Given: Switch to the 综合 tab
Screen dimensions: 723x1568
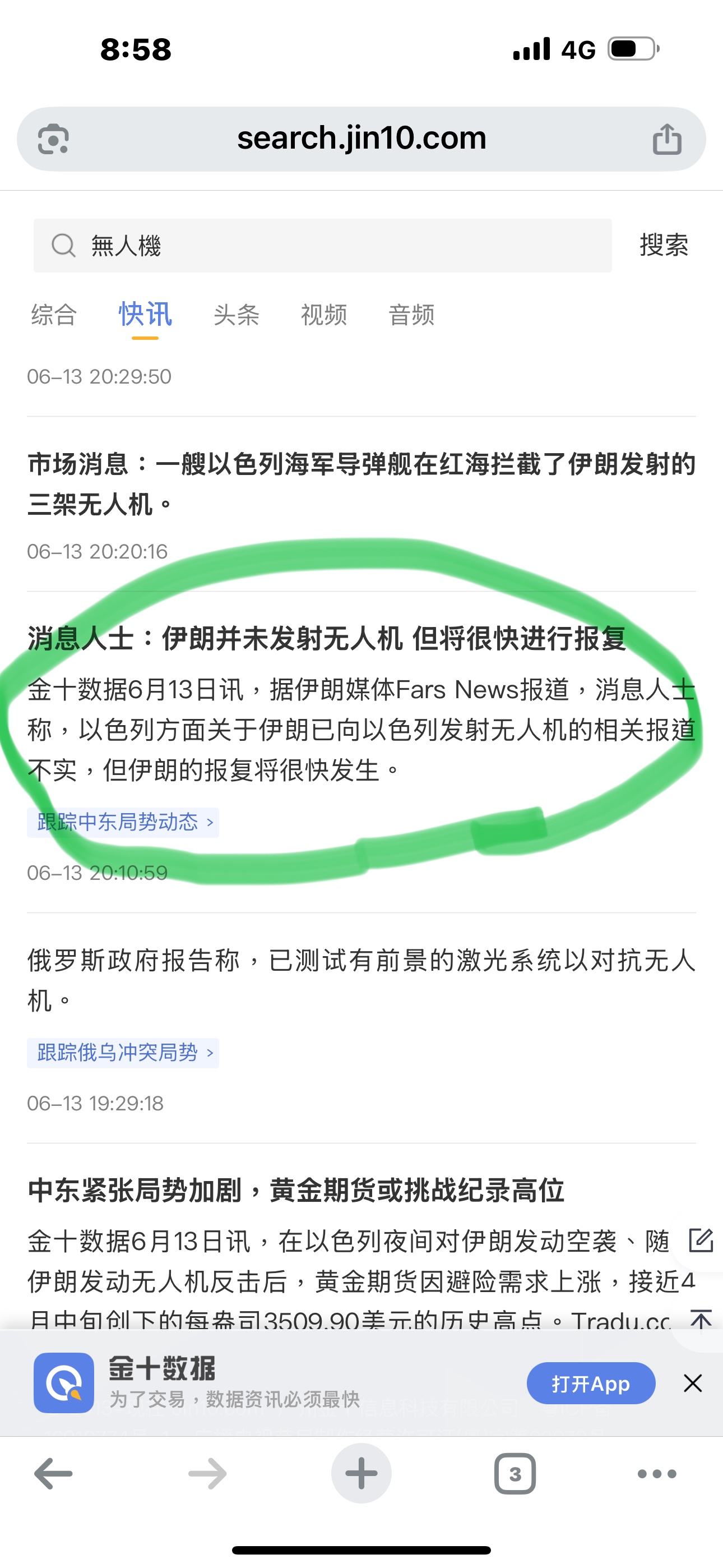Looking at the screenshot, I should pyautogui.click(x=54, y=315).
